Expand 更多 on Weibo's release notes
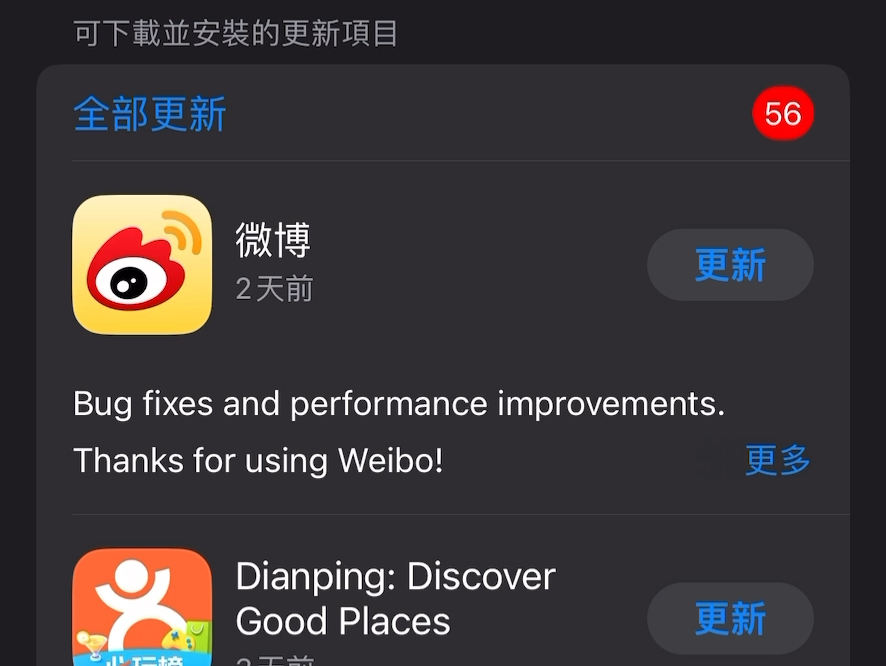 [778, 460]
